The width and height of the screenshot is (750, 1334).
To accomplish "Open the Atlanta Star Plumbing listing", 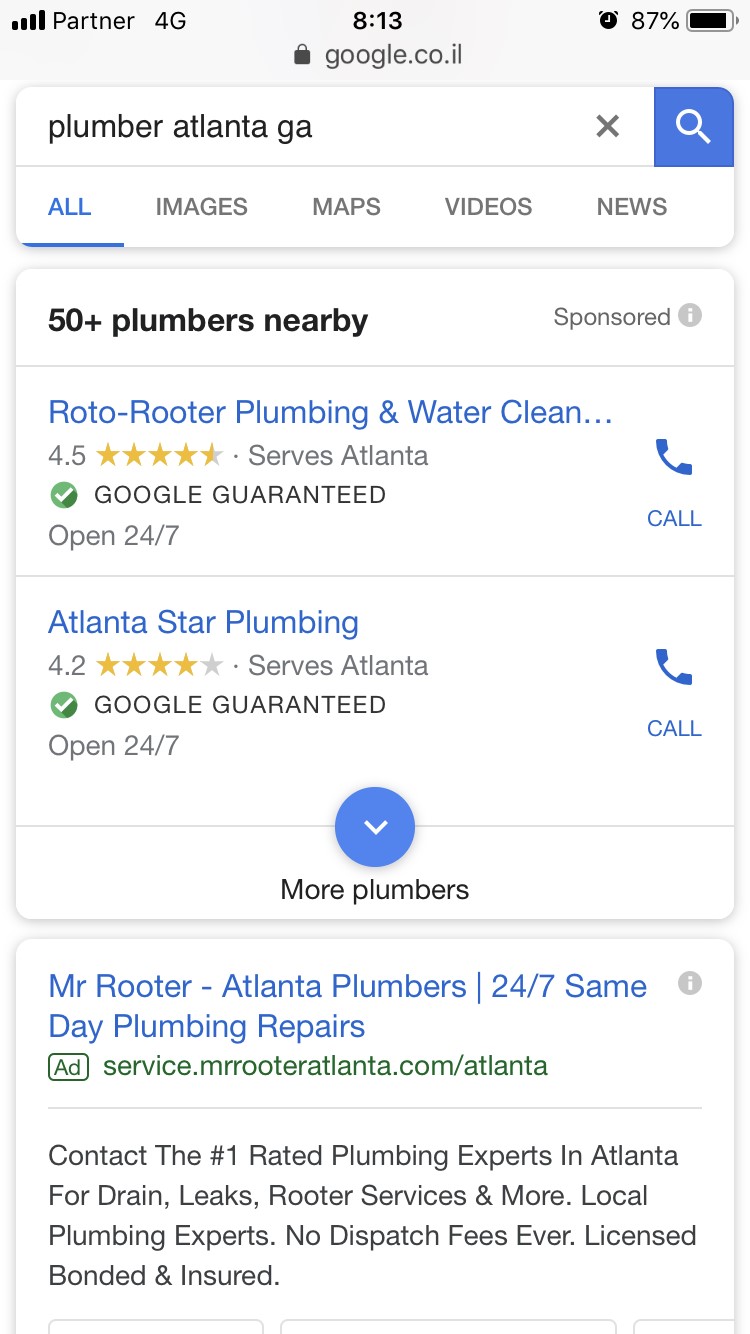I will click(203, 622).
